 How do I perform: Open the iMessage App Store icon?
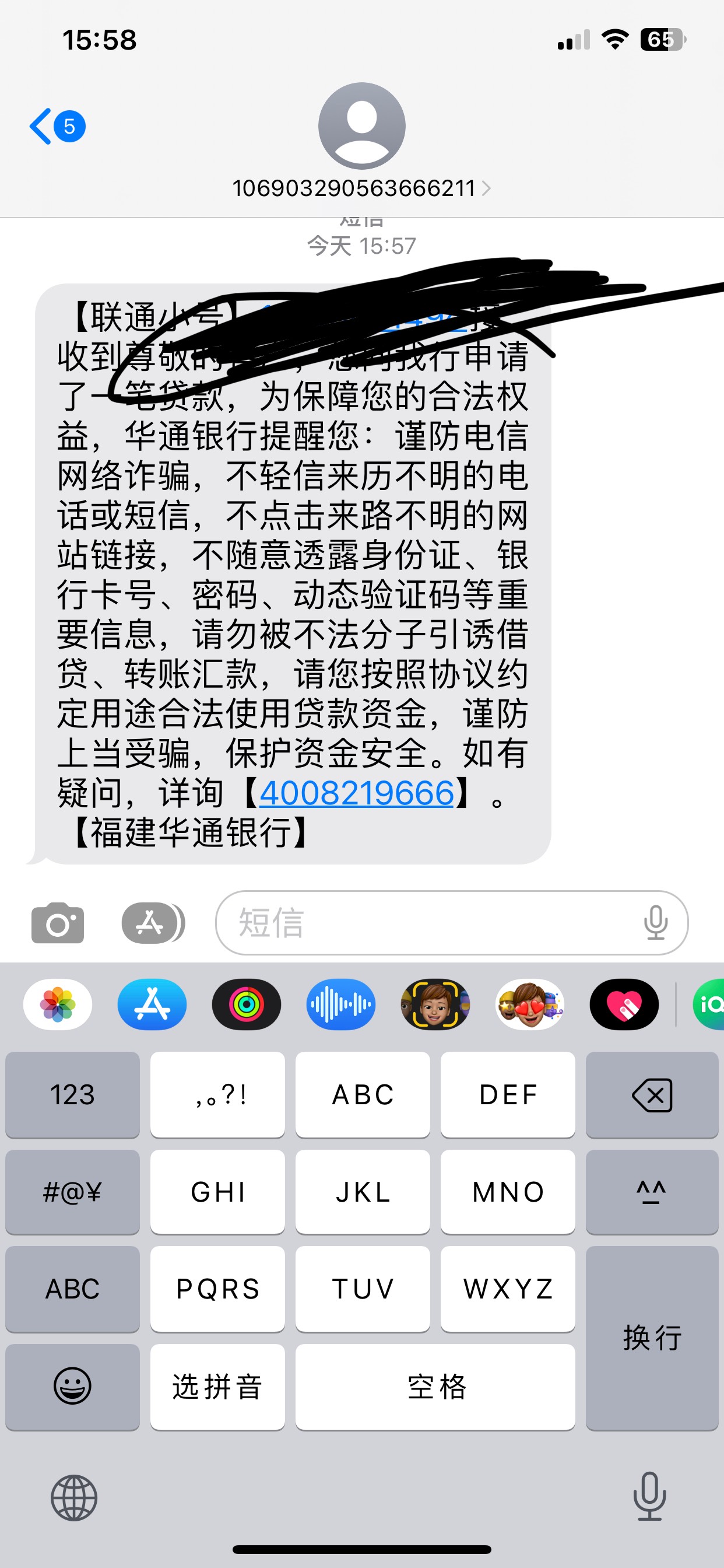pyautogui.click(x=153, y=922)
